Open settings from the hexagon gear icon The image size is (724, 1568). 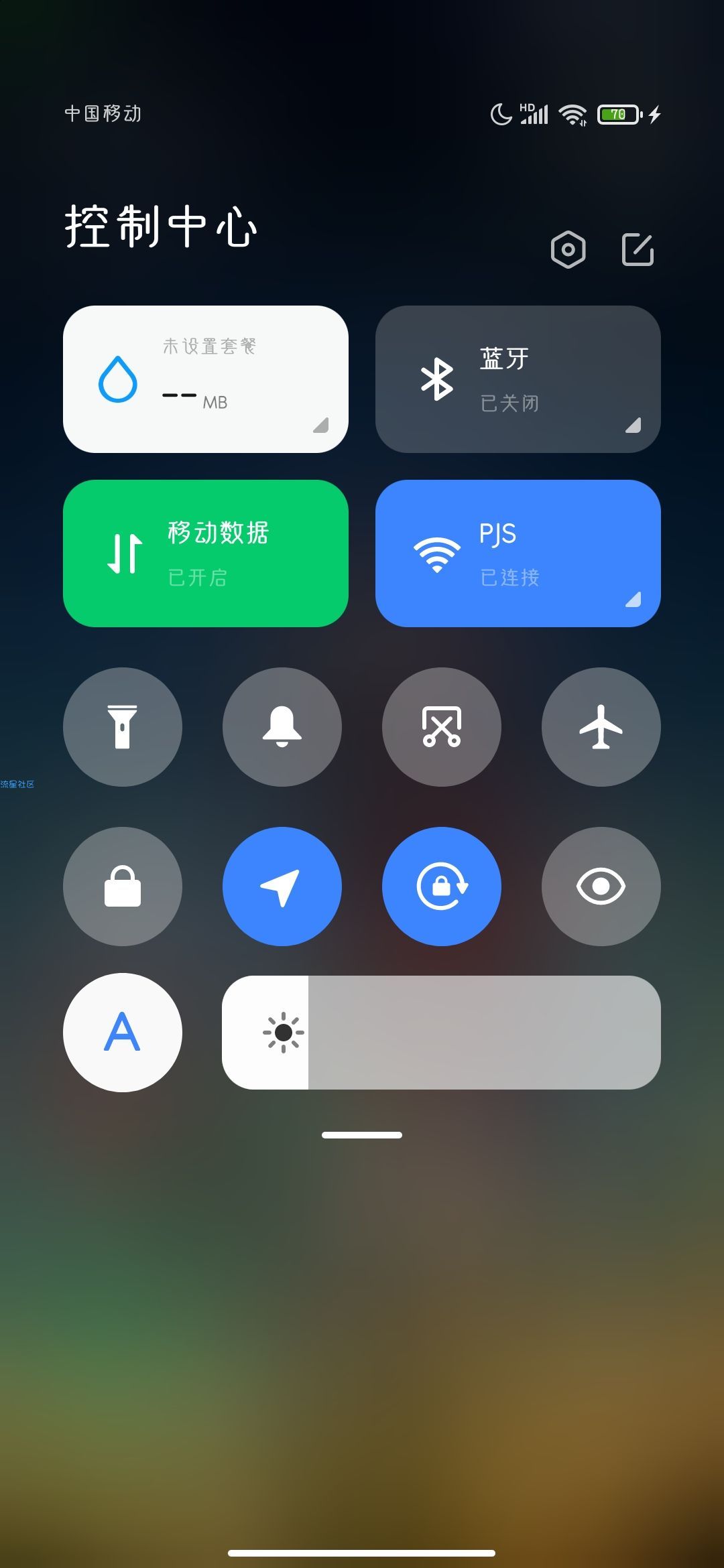568,250
